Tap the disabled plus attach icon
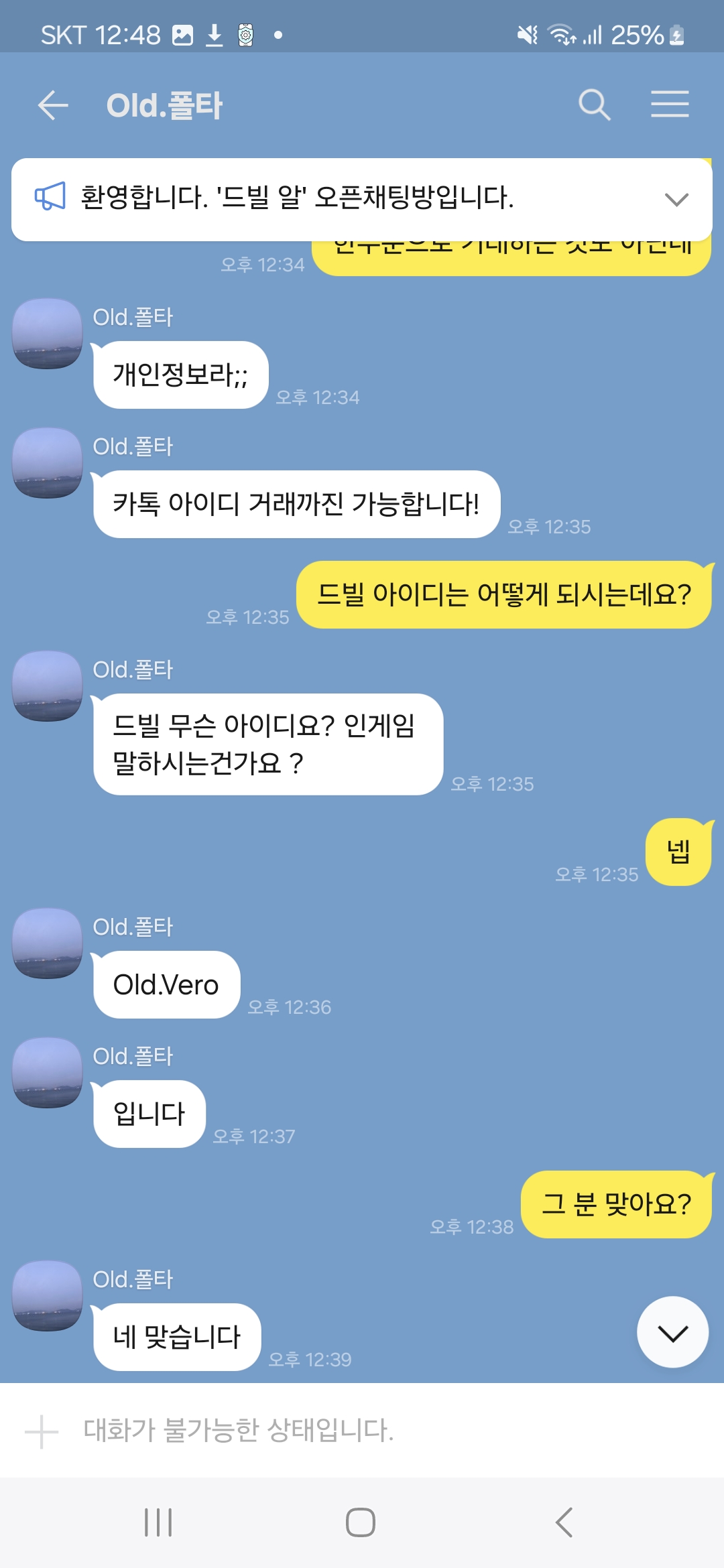This screenshot has height=1568, width=724. point(42,1431)
